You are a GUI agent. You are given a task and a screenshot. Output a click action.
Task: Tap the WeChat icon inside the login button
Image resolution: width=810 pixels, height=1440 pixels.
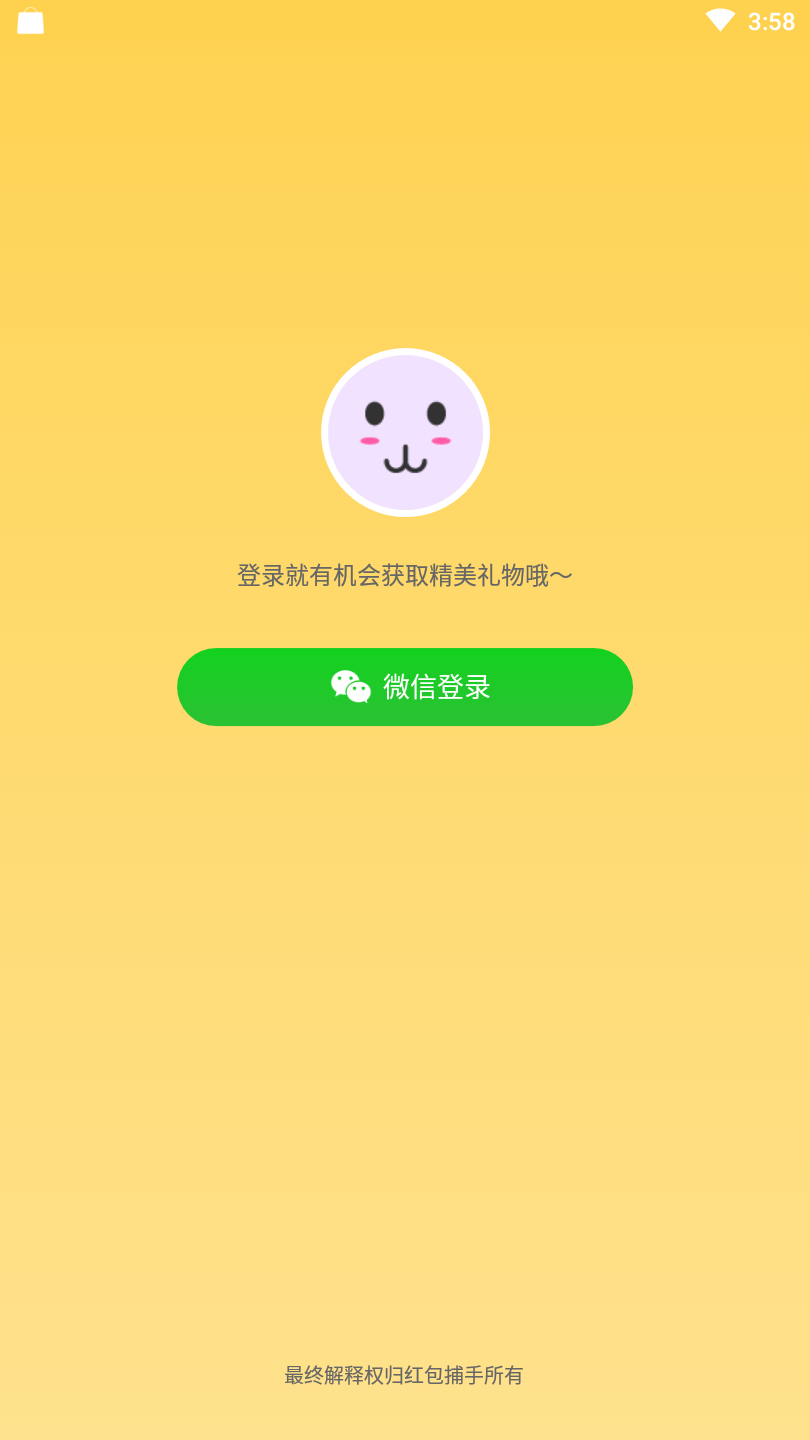pyautogui.click(x=350, y=687)
